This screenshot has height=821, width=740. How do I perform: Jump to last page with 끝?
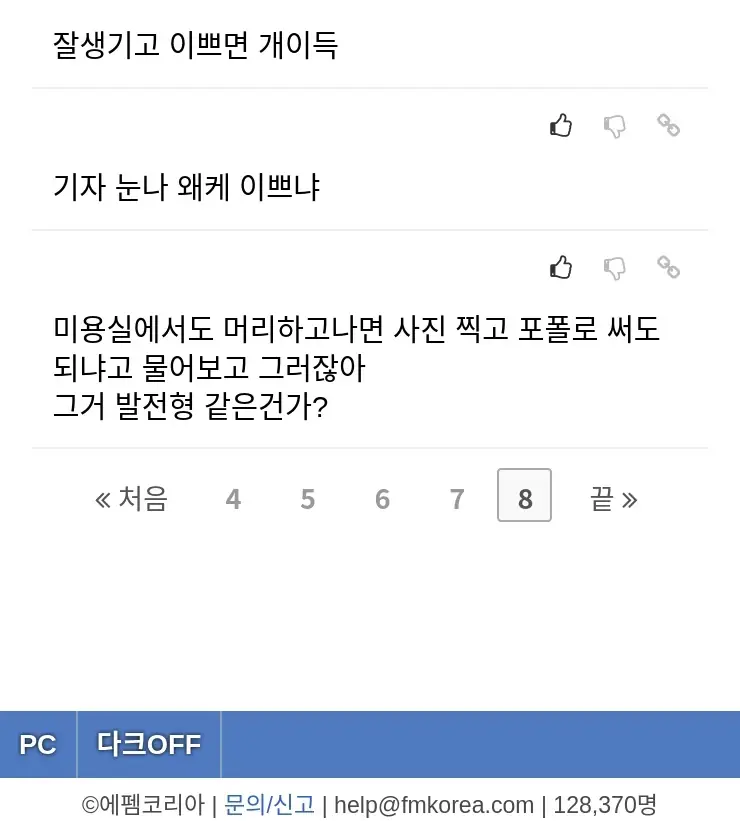[x=613, y=498]
